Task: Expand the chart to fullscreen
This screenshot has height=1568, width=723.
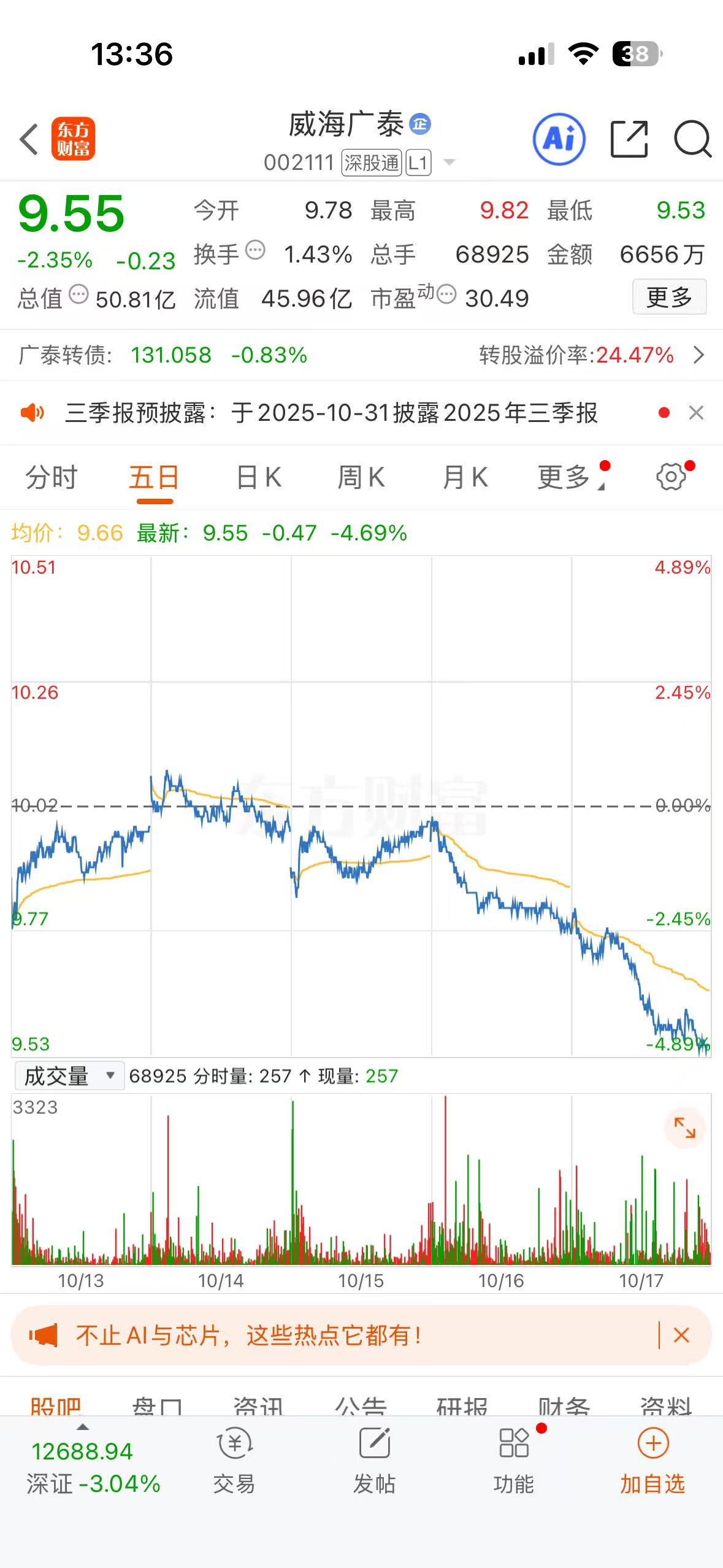Action: [684, 1128]
